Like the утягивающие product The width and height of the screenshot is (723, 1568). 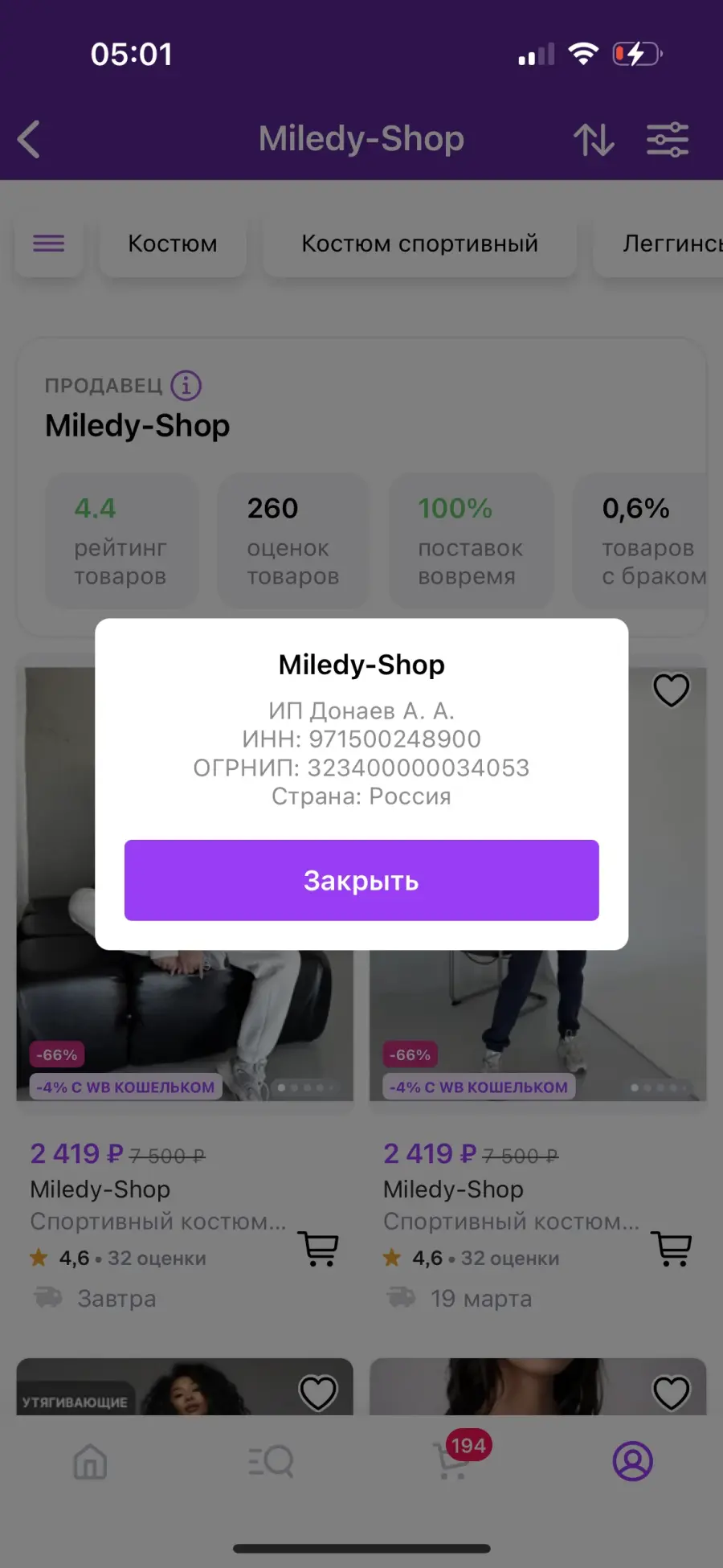click(318, 1393)
